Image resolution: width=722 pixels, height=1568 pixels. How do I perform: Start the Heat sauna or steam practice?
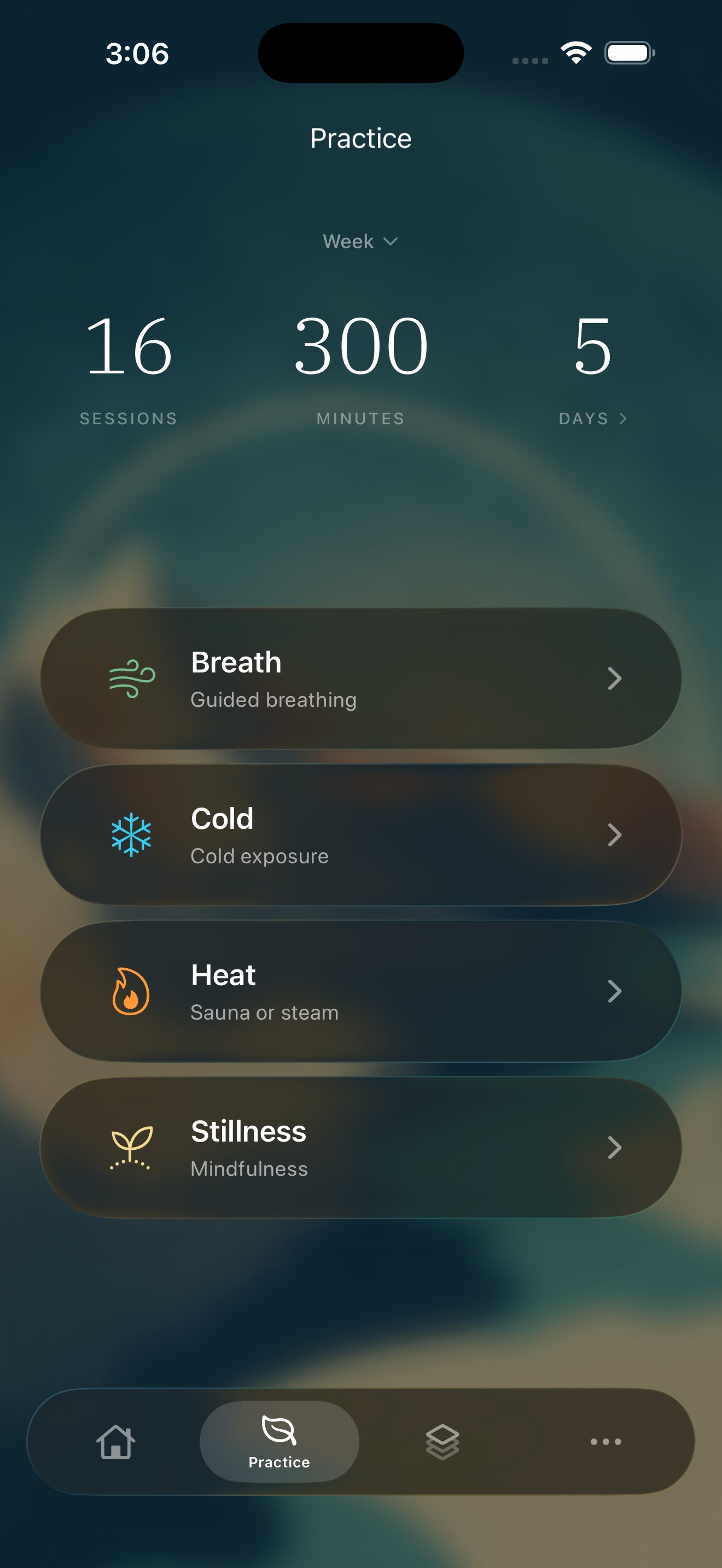(360, 992)
